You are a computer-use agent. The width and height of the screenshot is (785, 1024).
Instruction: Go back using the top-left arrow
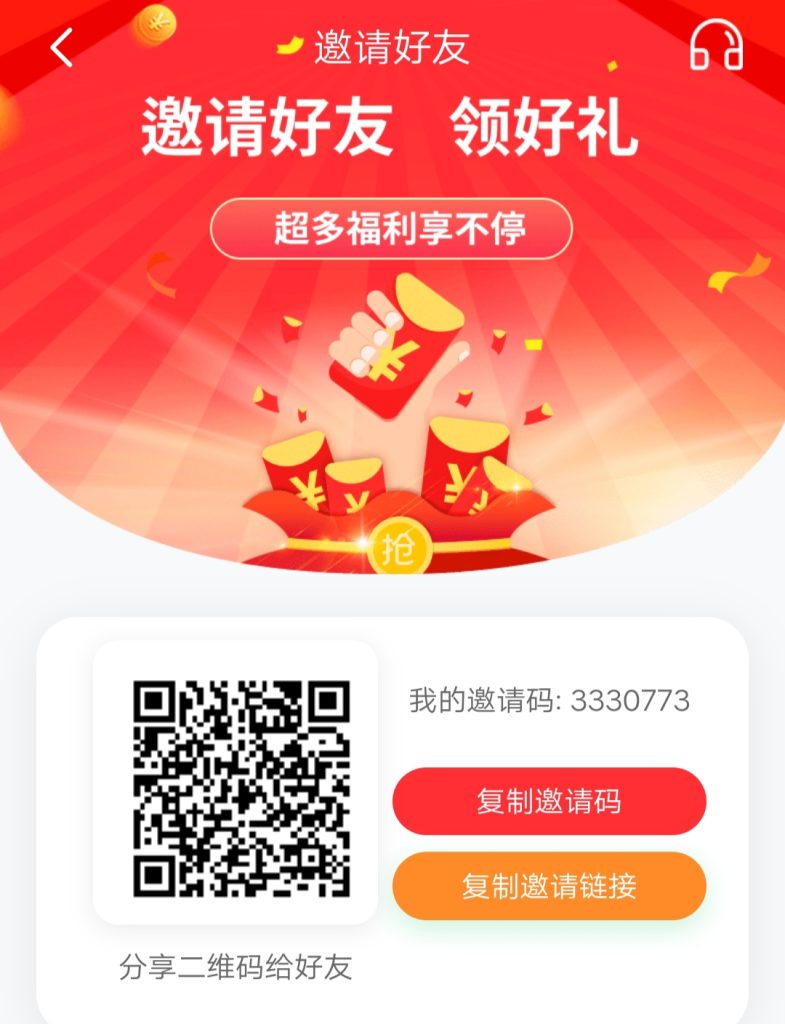(x=62, y=47)
